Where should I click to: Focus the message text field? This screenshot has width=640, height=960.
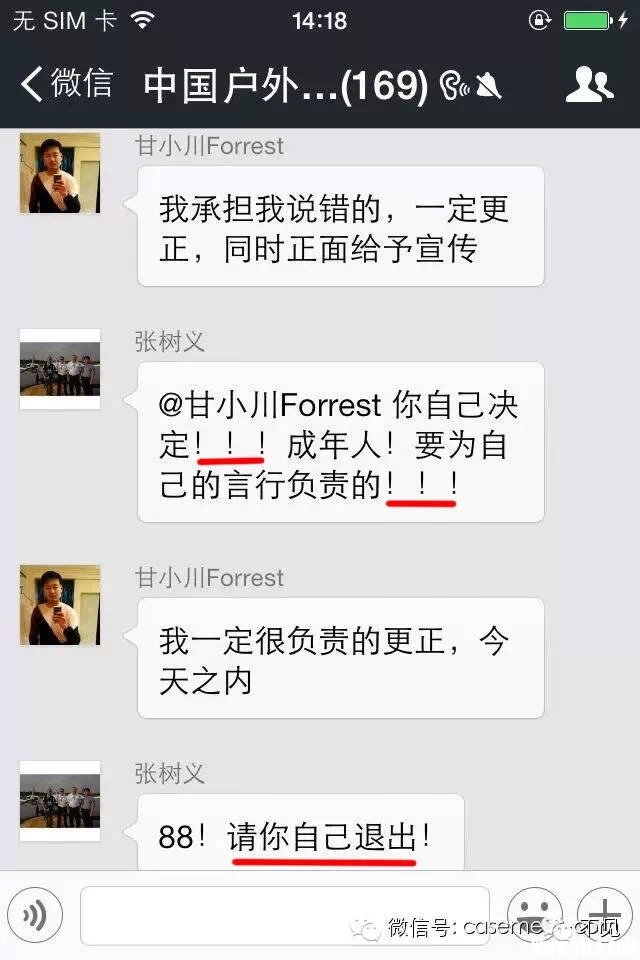(x=285, y=915)
